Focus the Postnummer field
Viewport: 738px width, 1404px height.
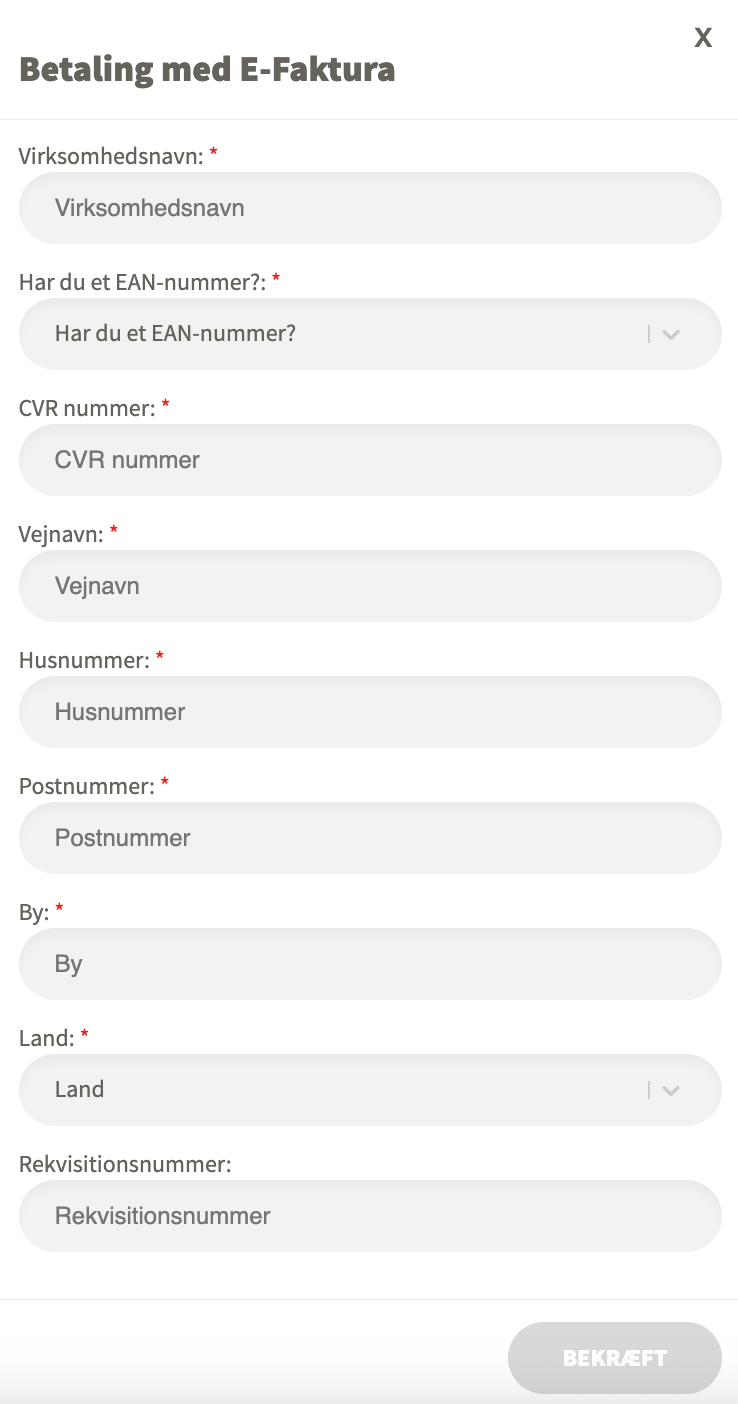pos(370,838)
